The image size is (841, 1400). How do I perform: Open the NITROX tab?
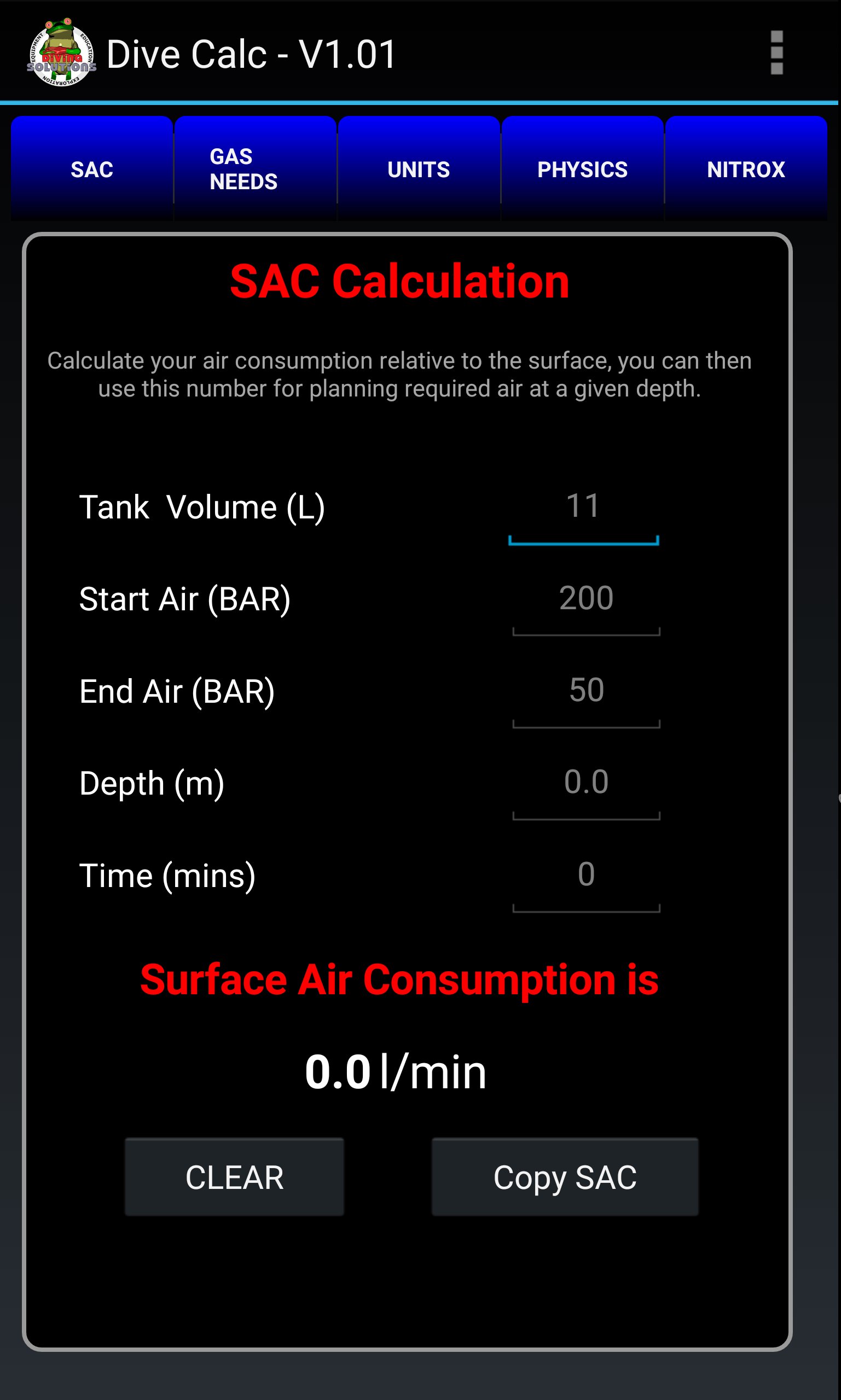(746, 168)
